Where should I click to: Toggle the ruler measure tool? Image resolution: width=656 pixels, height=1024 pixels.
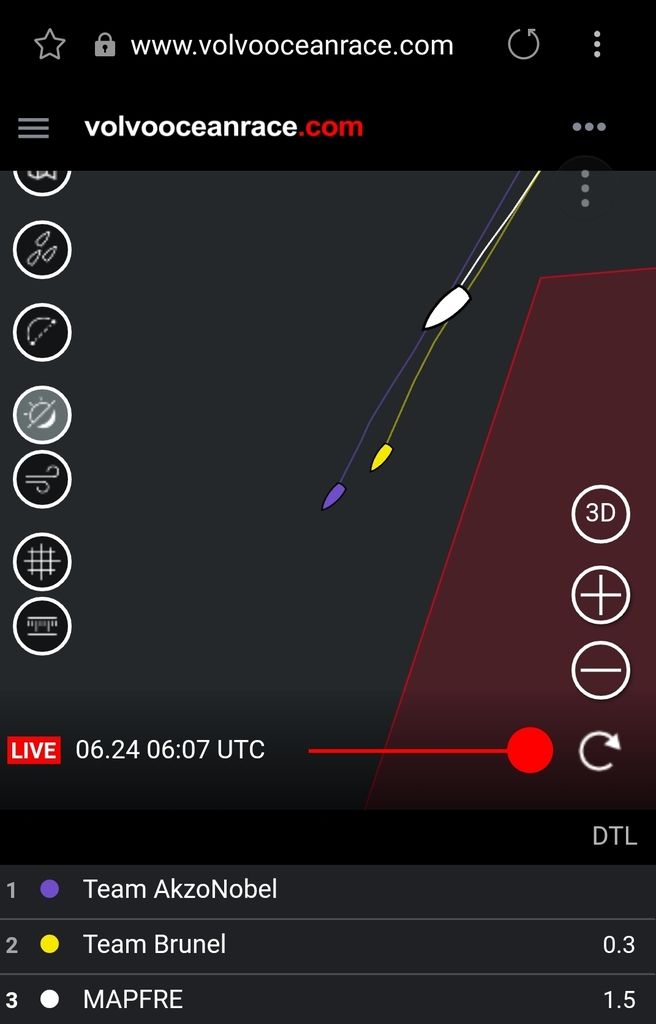click(42, 626)
